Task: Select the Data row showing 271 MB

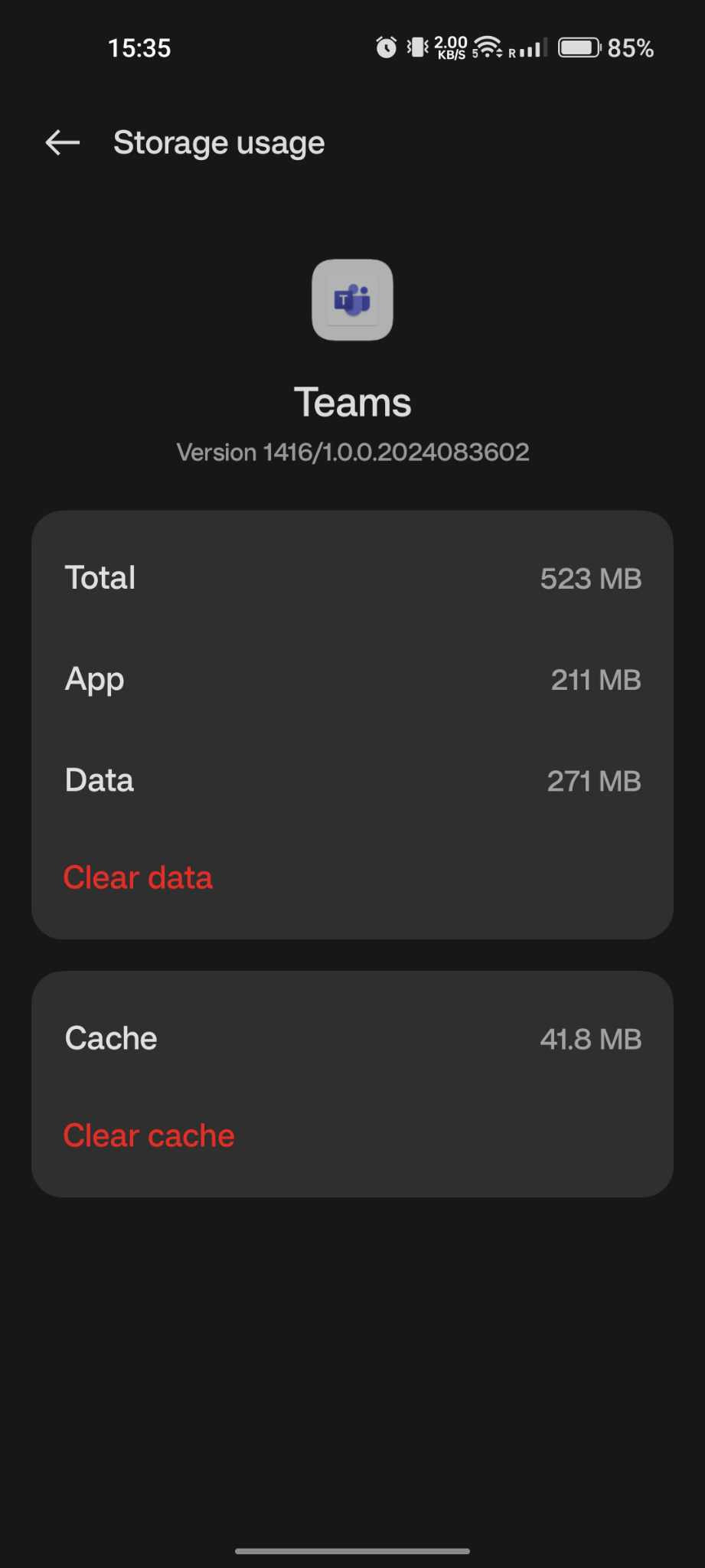Action: 352,780
